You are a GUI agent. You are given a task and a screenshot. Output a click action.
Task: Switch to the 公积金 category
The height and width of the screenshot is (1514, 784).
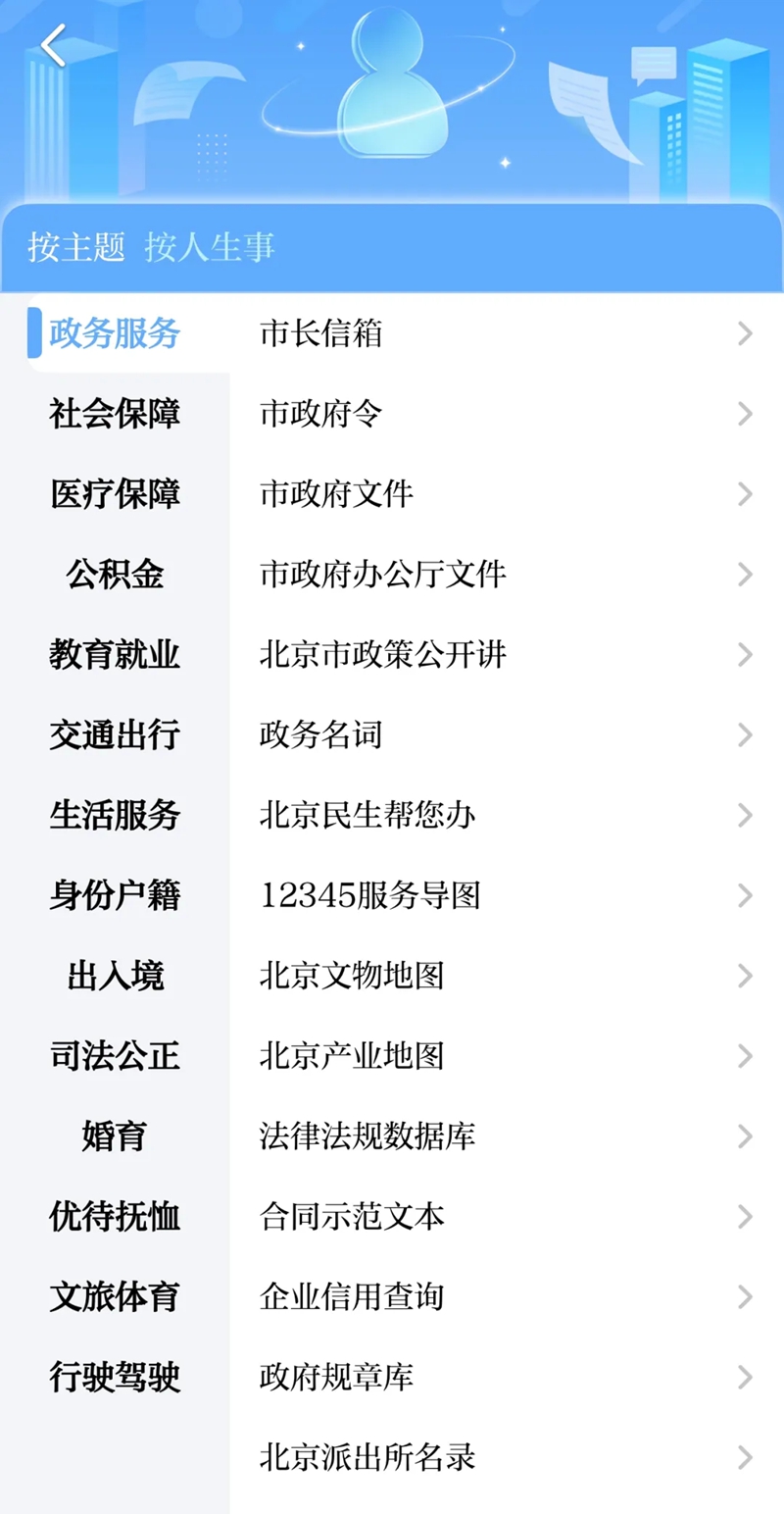[x=115, y=575]
